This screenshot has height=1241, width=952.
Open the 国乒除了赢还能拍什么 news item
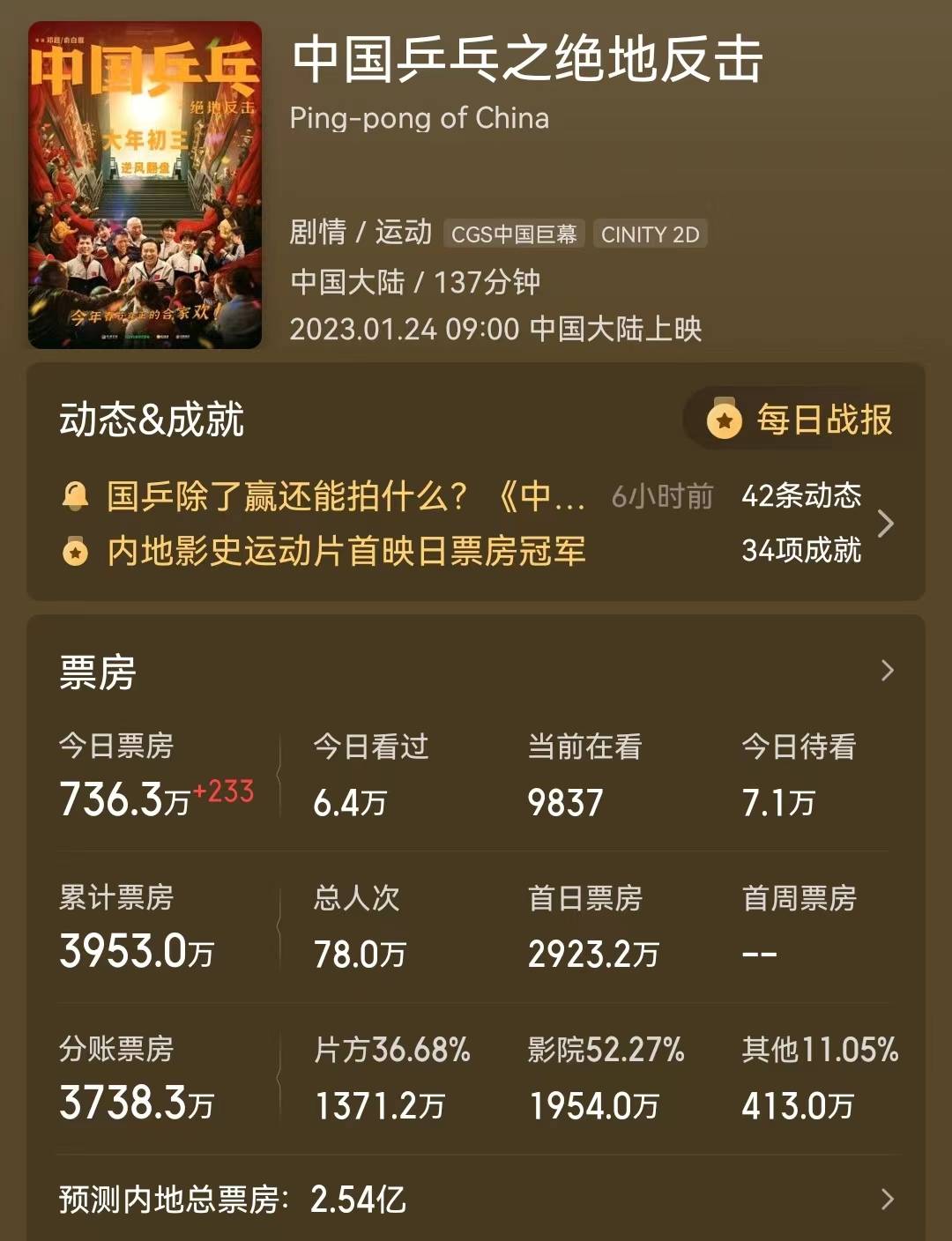[x=346, y=496]
